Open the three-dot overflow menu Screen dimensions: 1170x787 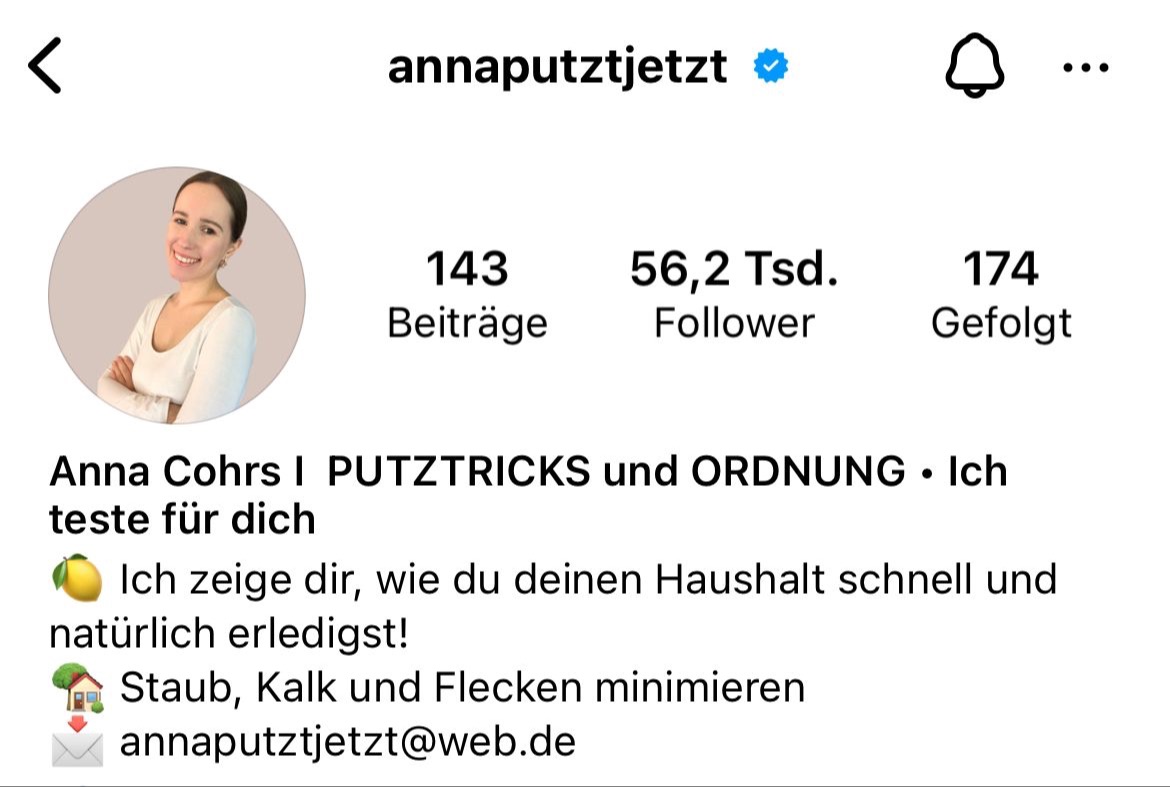coord(1086,68)
